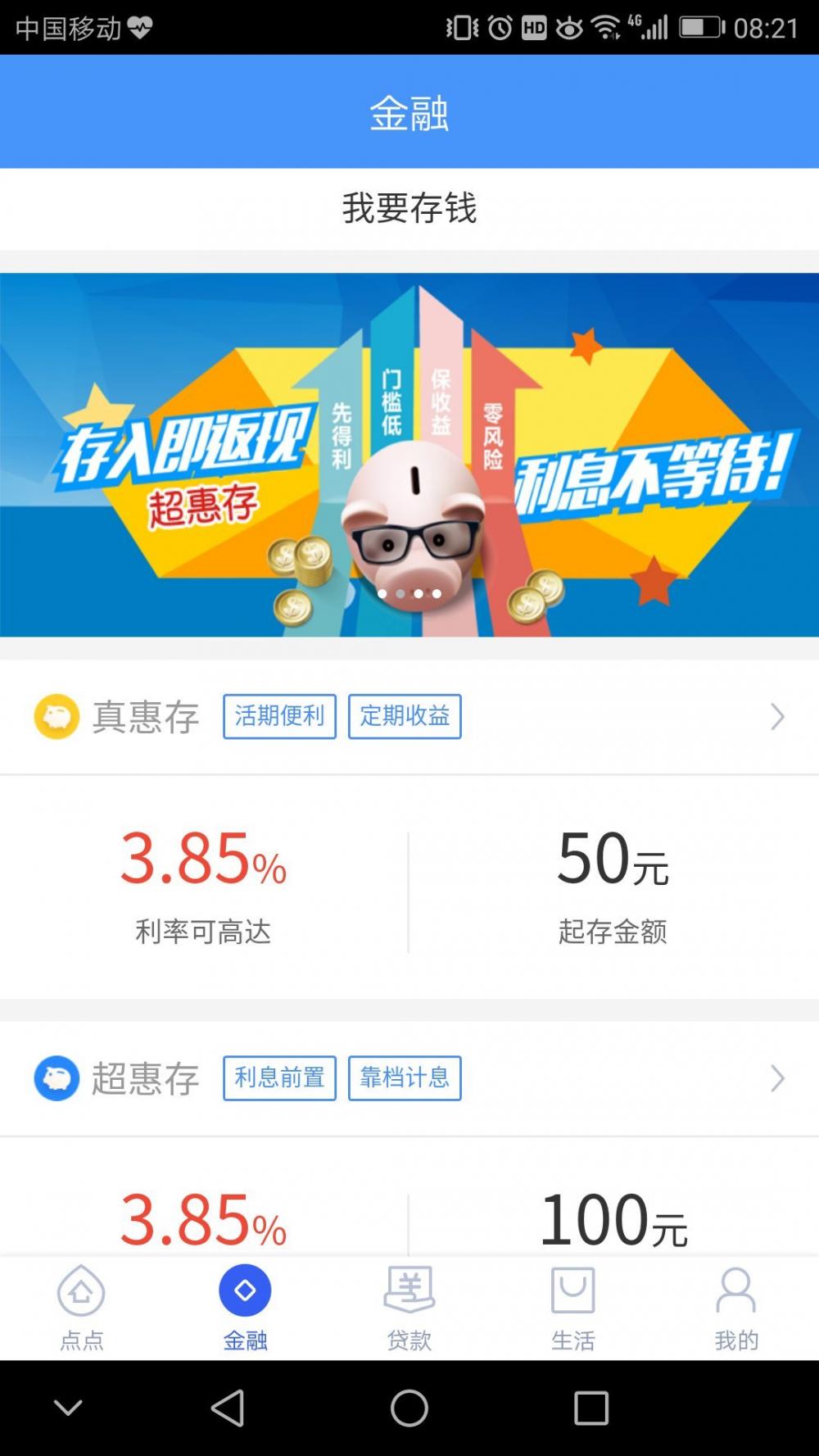819x1456 pixels.
Task: Open the 真惠存 product row
Action: click(409, 717)
